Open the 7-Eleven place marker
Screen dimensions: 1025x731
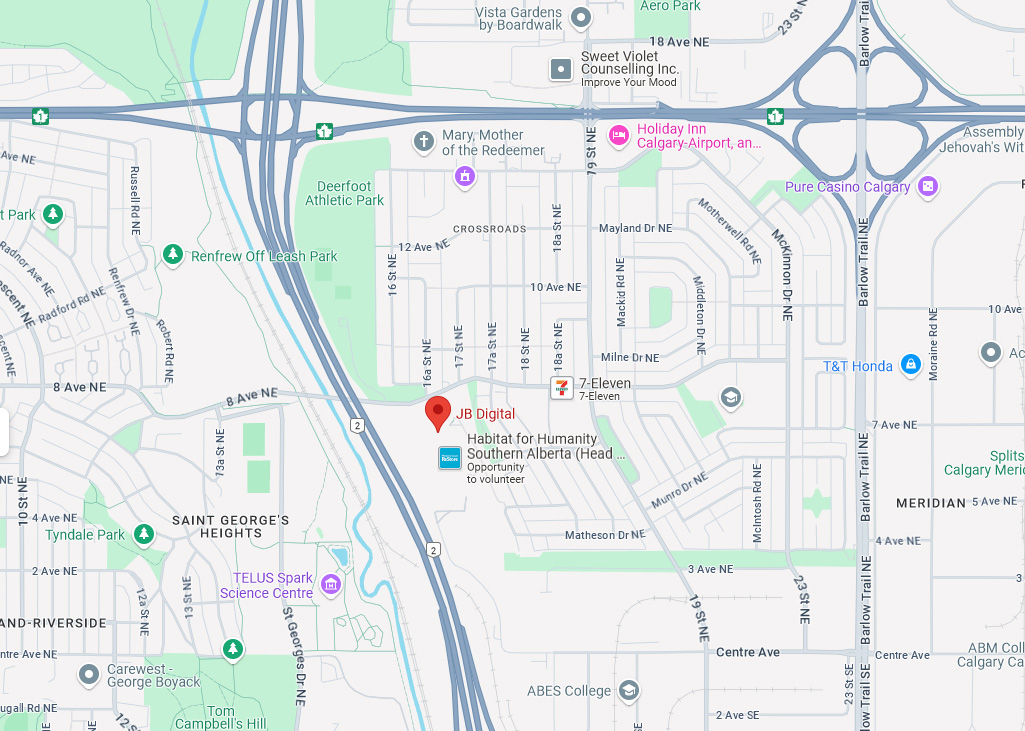(562, 389)
